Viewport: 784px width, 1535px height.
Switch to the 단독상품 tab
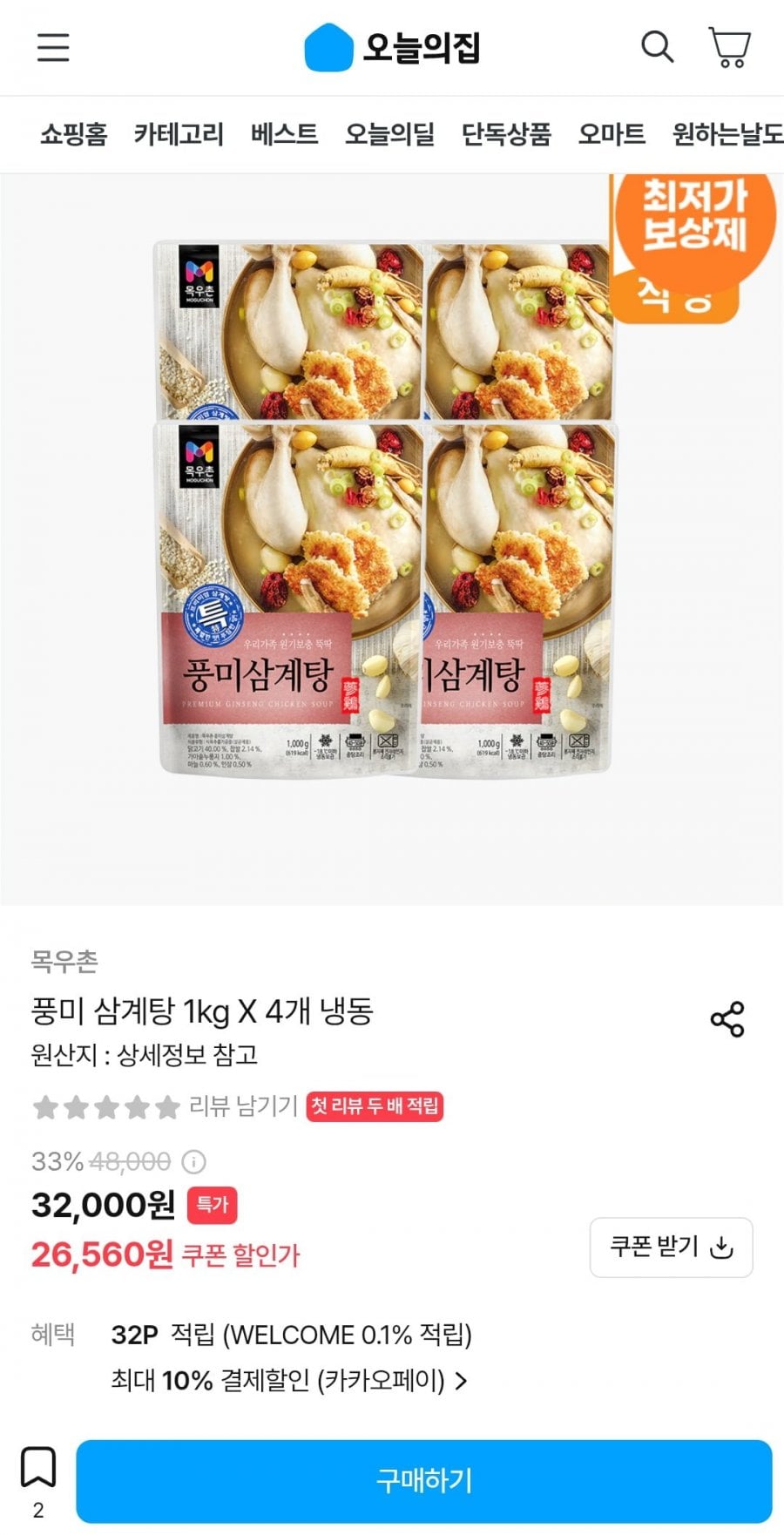(506, 134)
